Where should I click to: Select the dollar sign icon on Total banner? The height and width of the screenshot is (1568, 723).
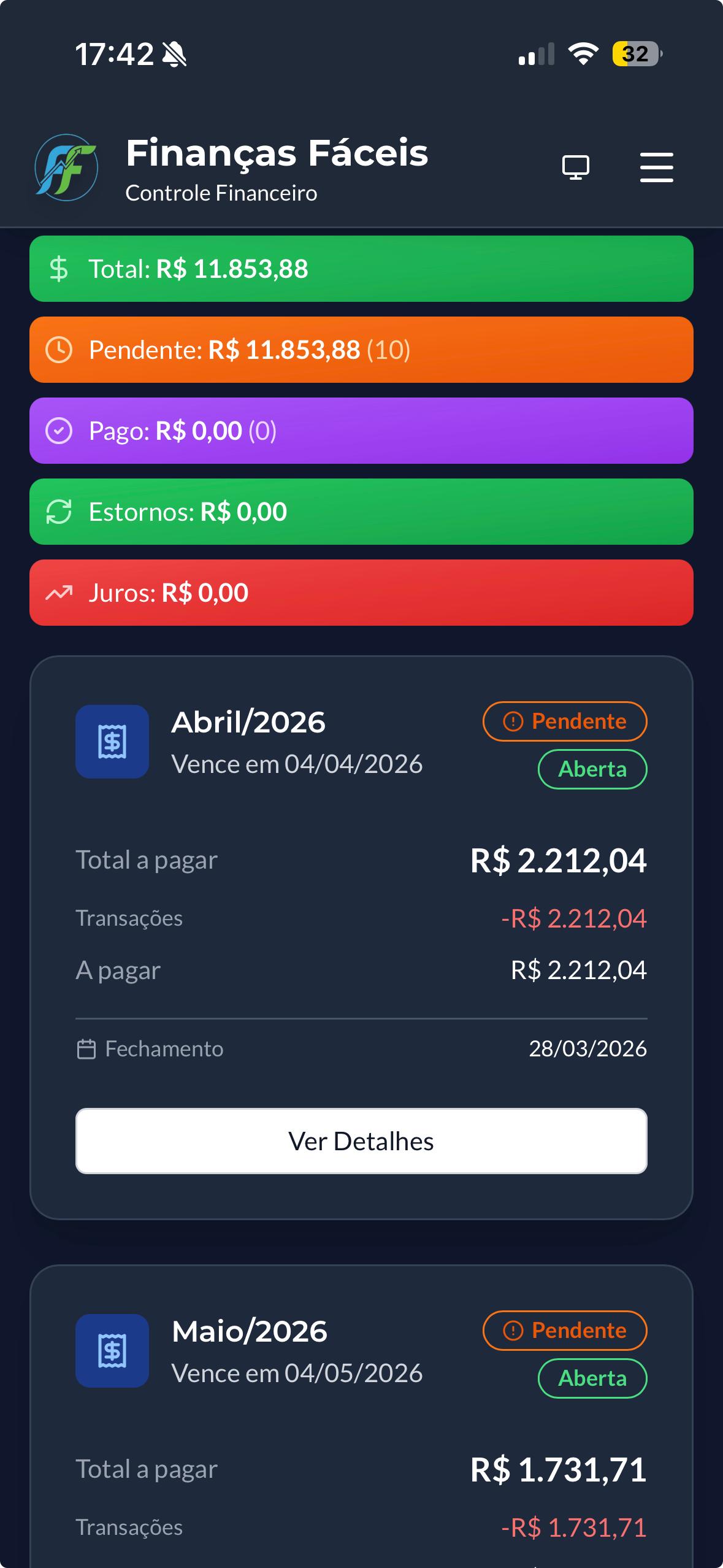pos(59,268)
